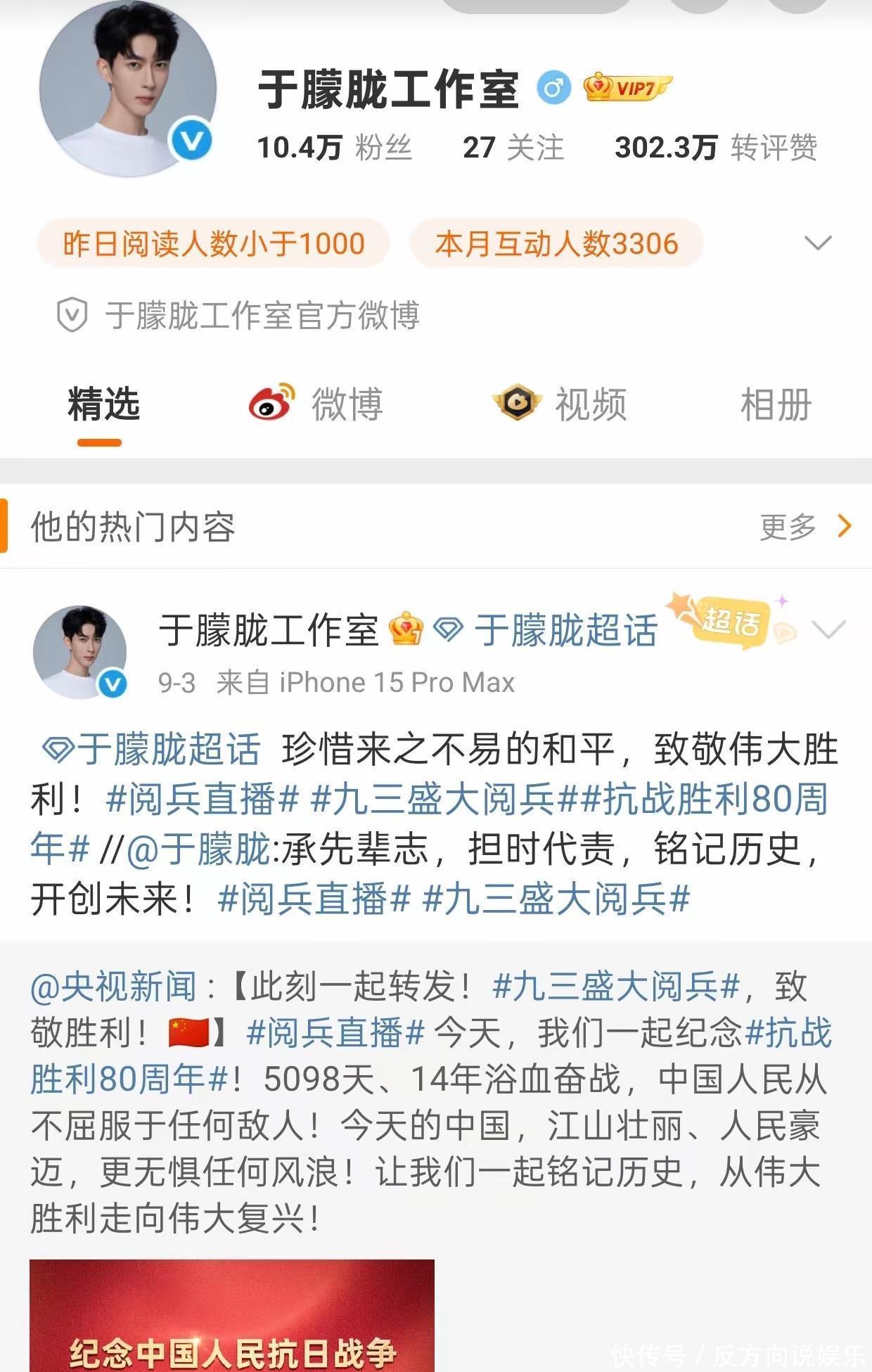Open the post options chevron menu
The width and height of the screenshot is (872, 1372).
pos(828,628)
